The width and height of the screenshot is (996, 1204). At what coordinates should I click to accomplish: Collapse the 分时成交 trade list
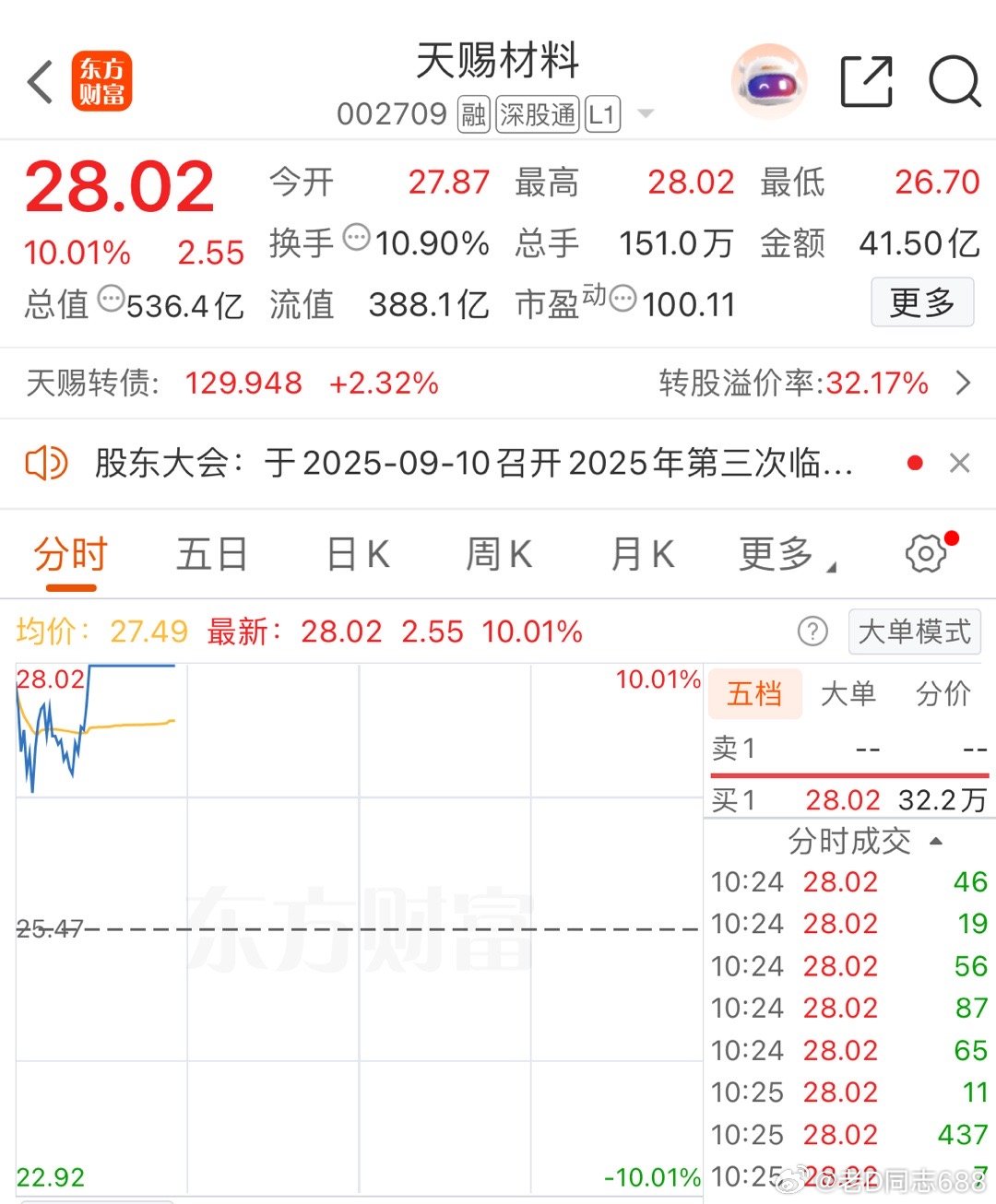pos(936,841)
